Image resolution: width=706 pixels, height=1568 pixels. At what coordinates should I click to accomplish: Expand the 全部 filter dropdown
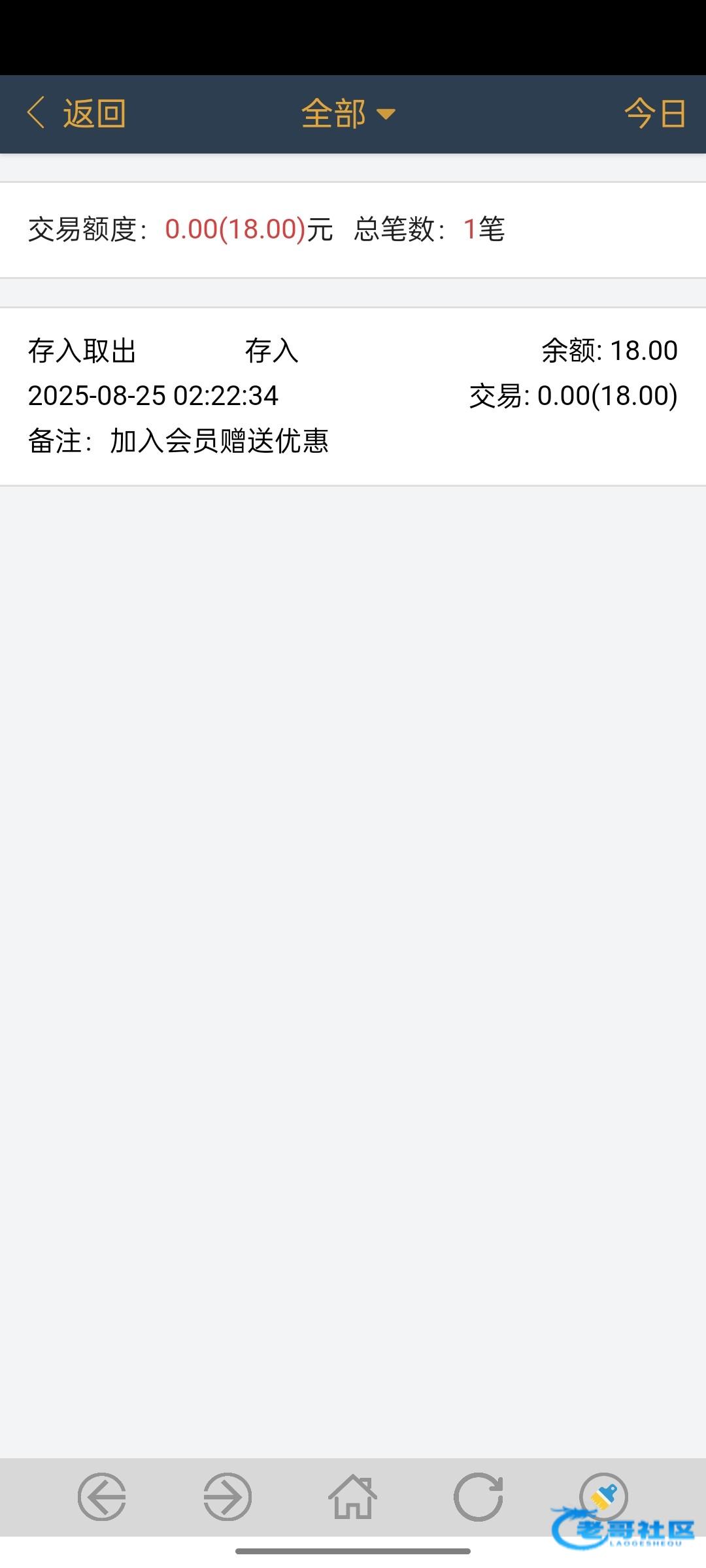point(348,114)
